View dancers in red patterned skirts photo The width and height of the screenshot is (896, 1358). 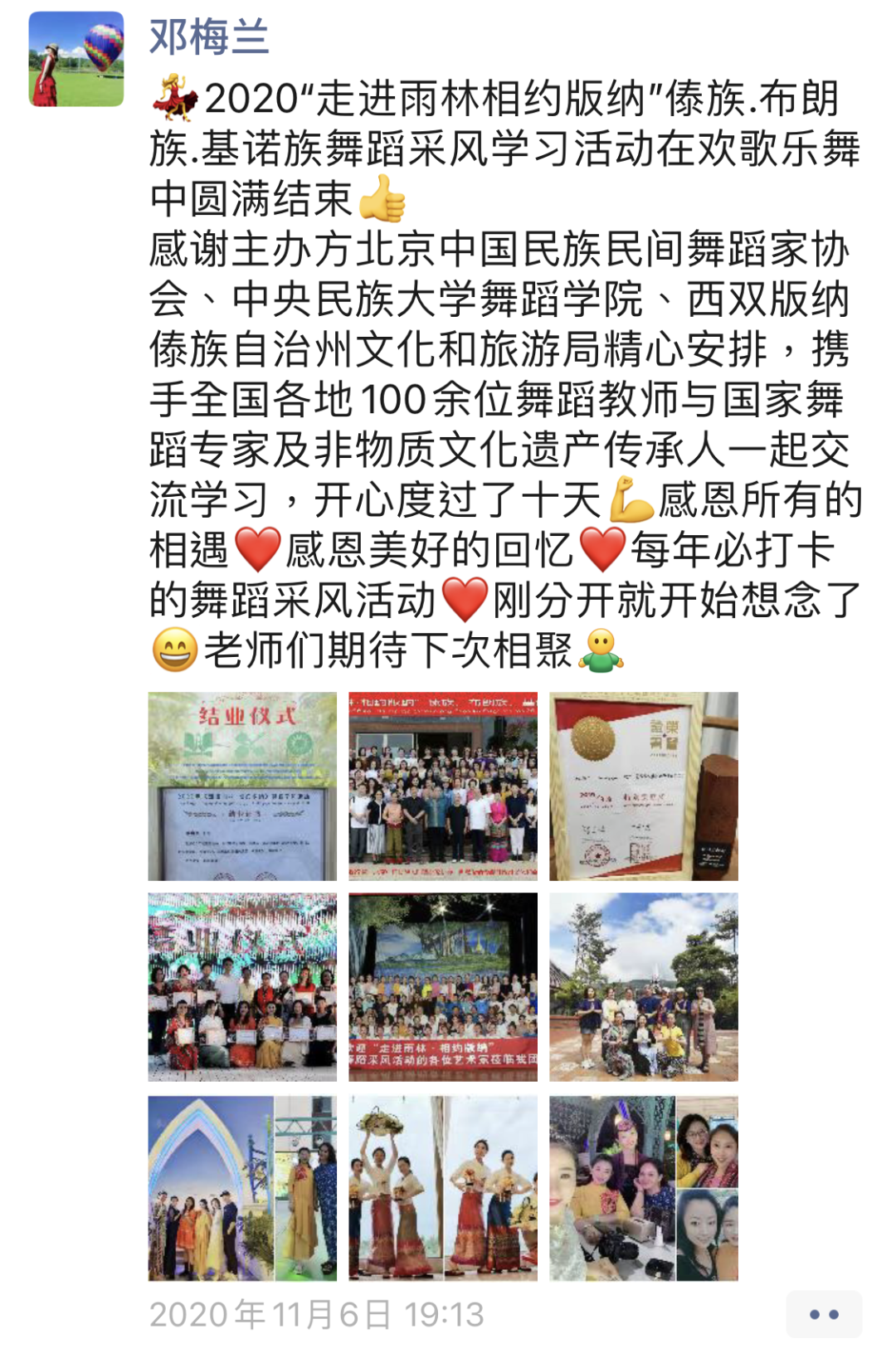442,1187
